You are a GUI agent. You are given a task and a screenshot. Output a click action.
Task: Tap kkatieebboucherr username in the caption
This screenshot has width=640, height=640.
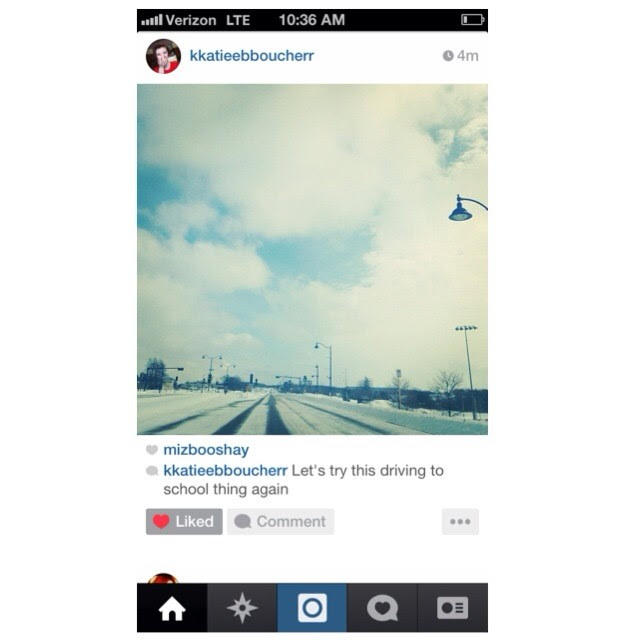(225, 471)
